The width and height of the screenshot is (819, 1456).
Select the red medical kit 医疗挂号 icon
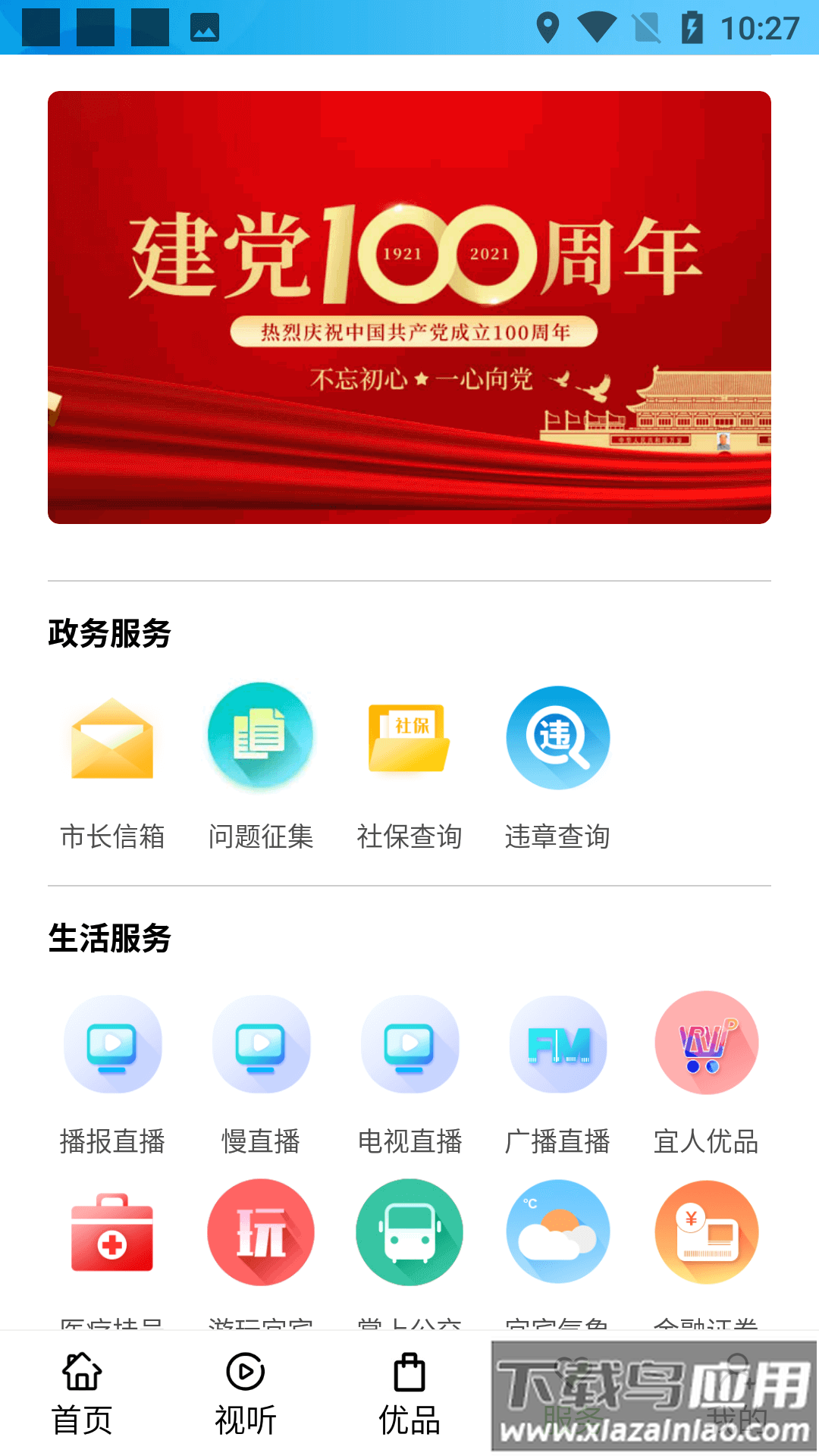click(x=112, y=1232)
